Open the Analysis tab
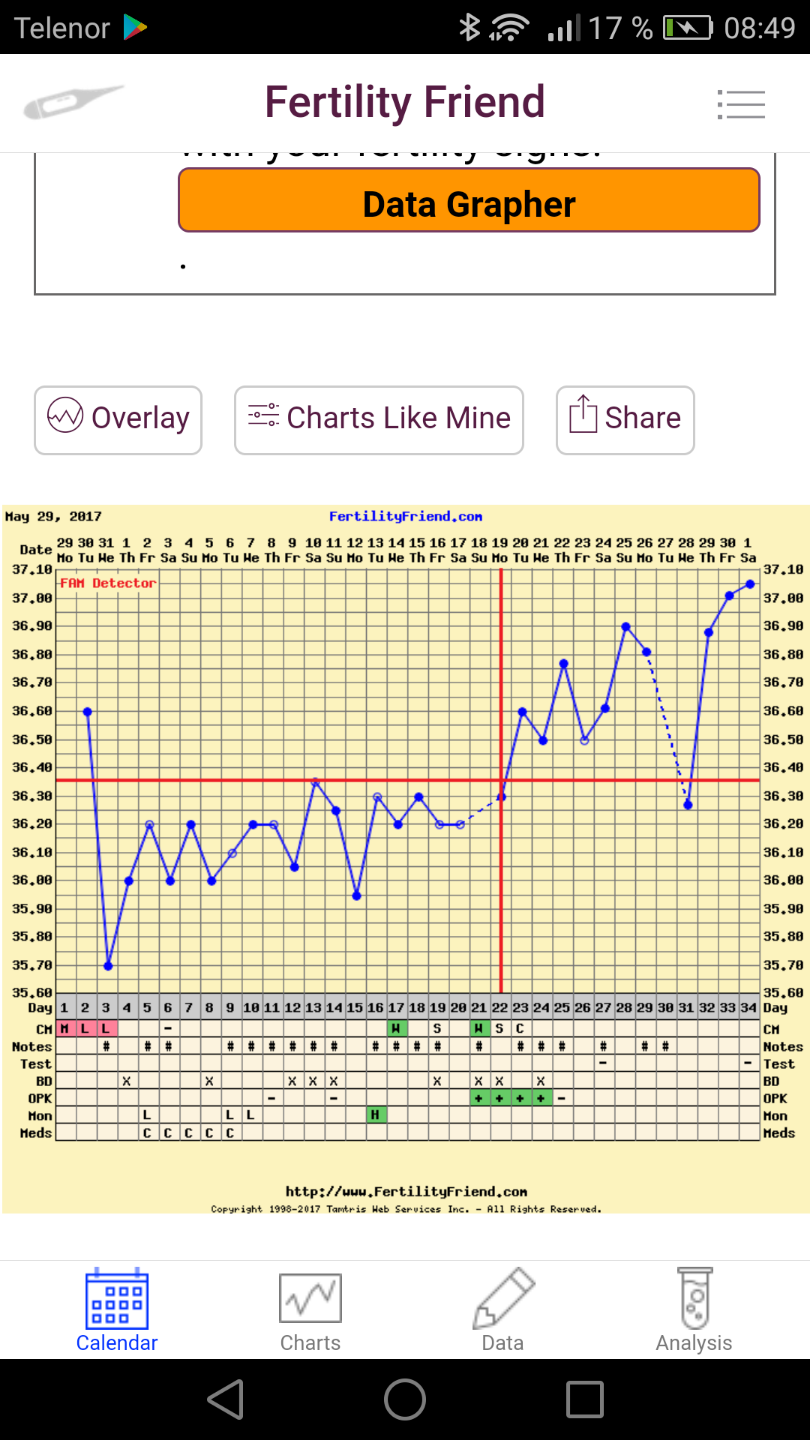This screenshot has height=1440, width=810. [694, 1310]
